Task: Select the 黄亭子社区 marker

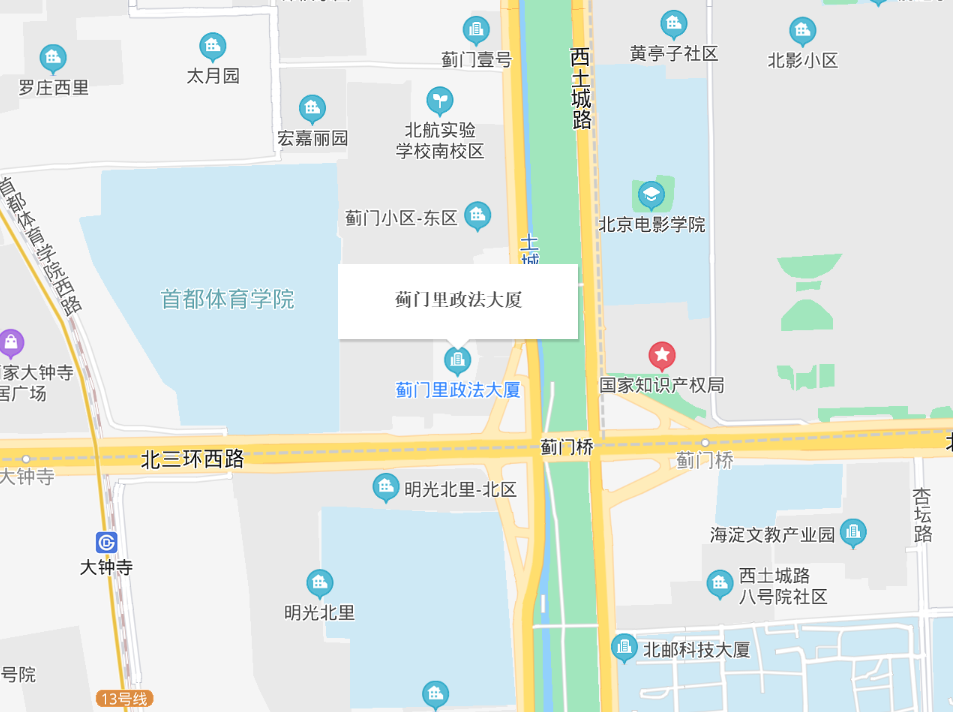Action: click(674, 25)
